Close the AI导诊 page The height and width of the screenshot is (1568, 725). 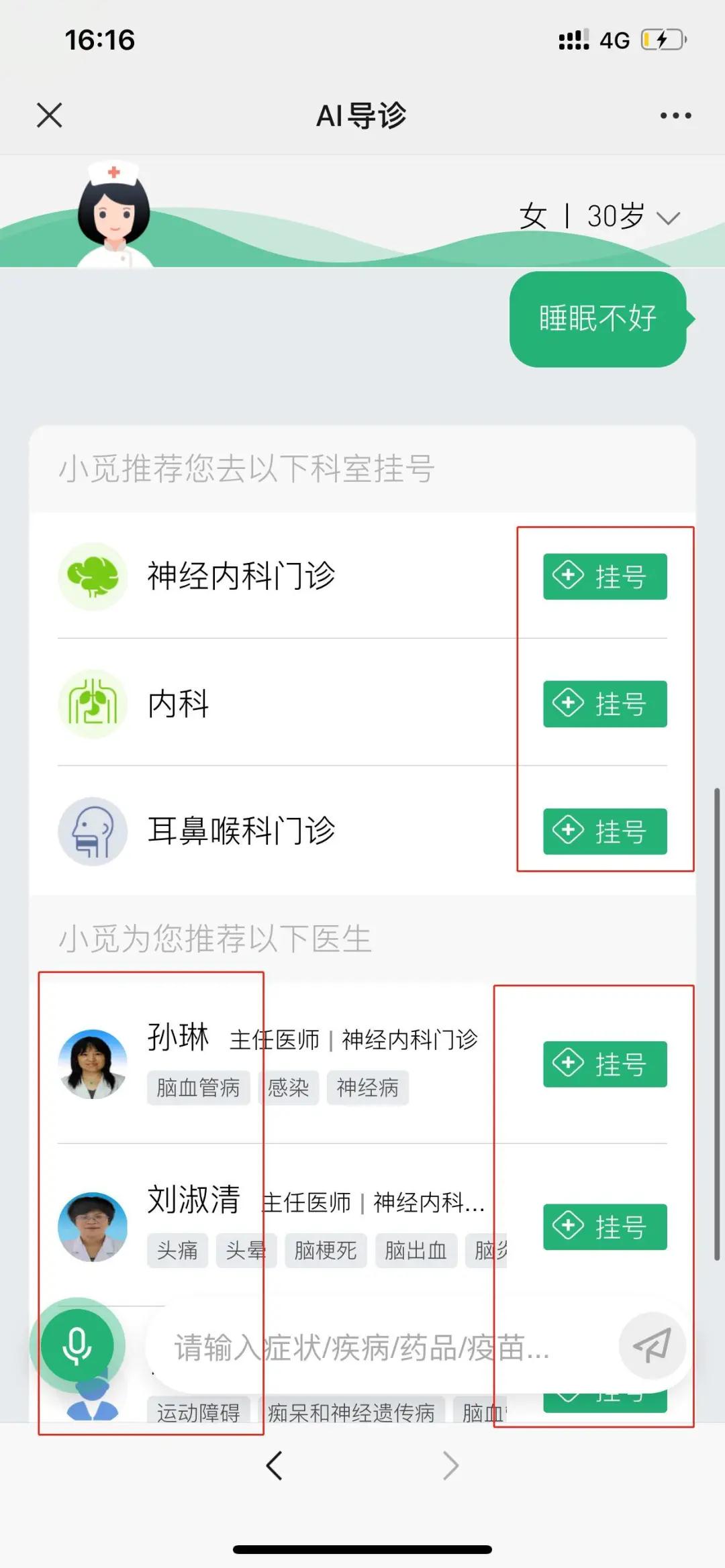tap(50, 115)
